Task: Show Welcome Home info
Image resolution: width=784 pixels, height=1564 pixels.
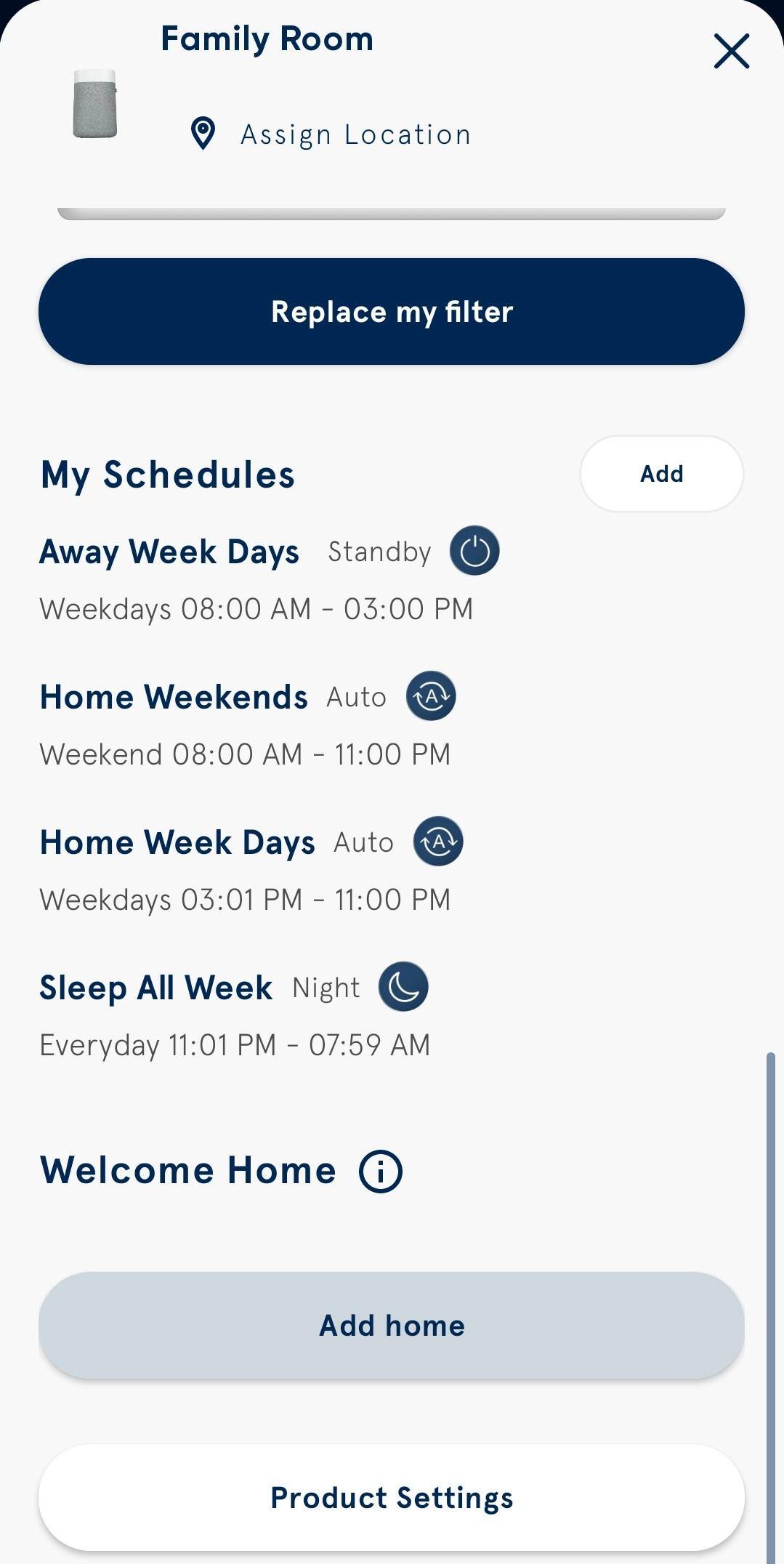Action: pos(381,1171)
